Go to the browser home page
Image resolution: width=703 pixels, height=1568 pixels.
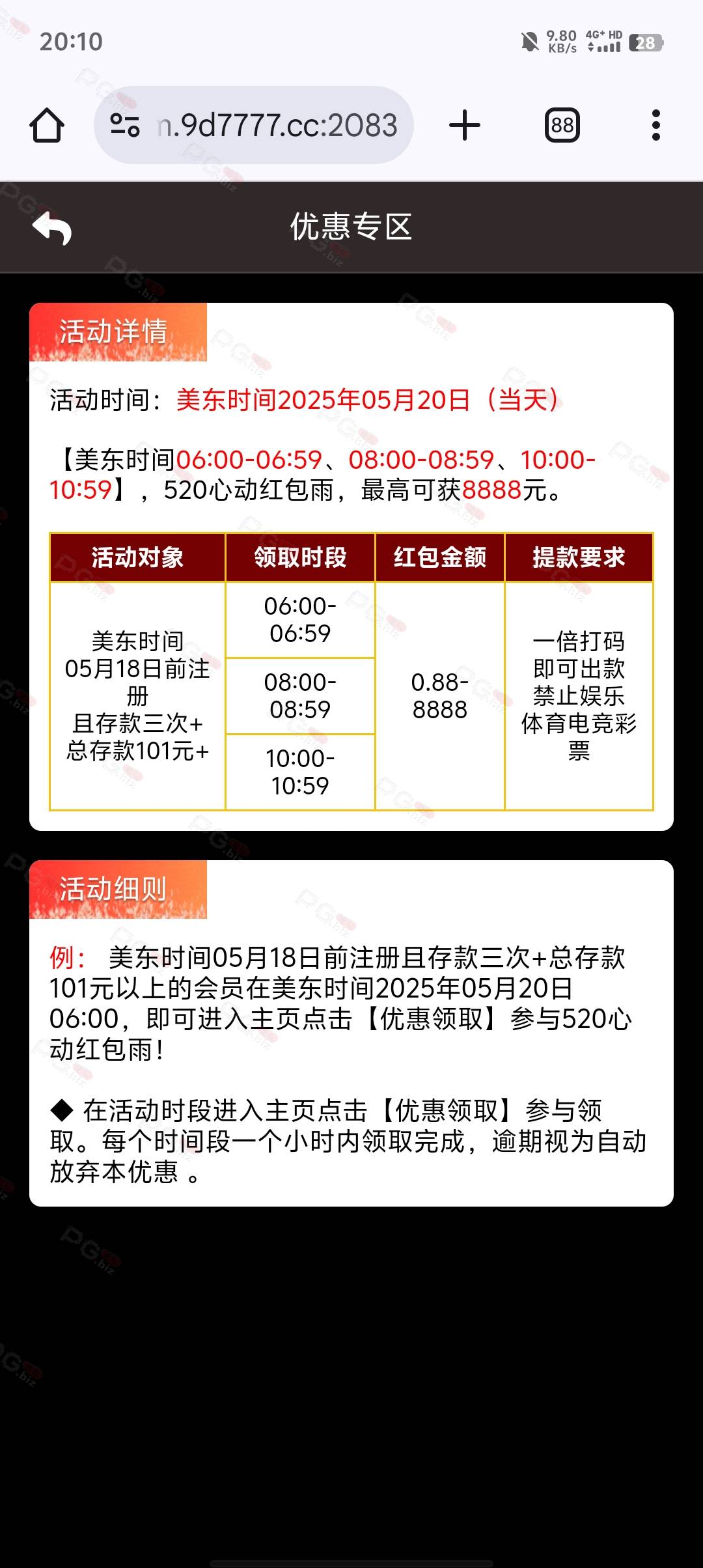[x=47, y=125]
